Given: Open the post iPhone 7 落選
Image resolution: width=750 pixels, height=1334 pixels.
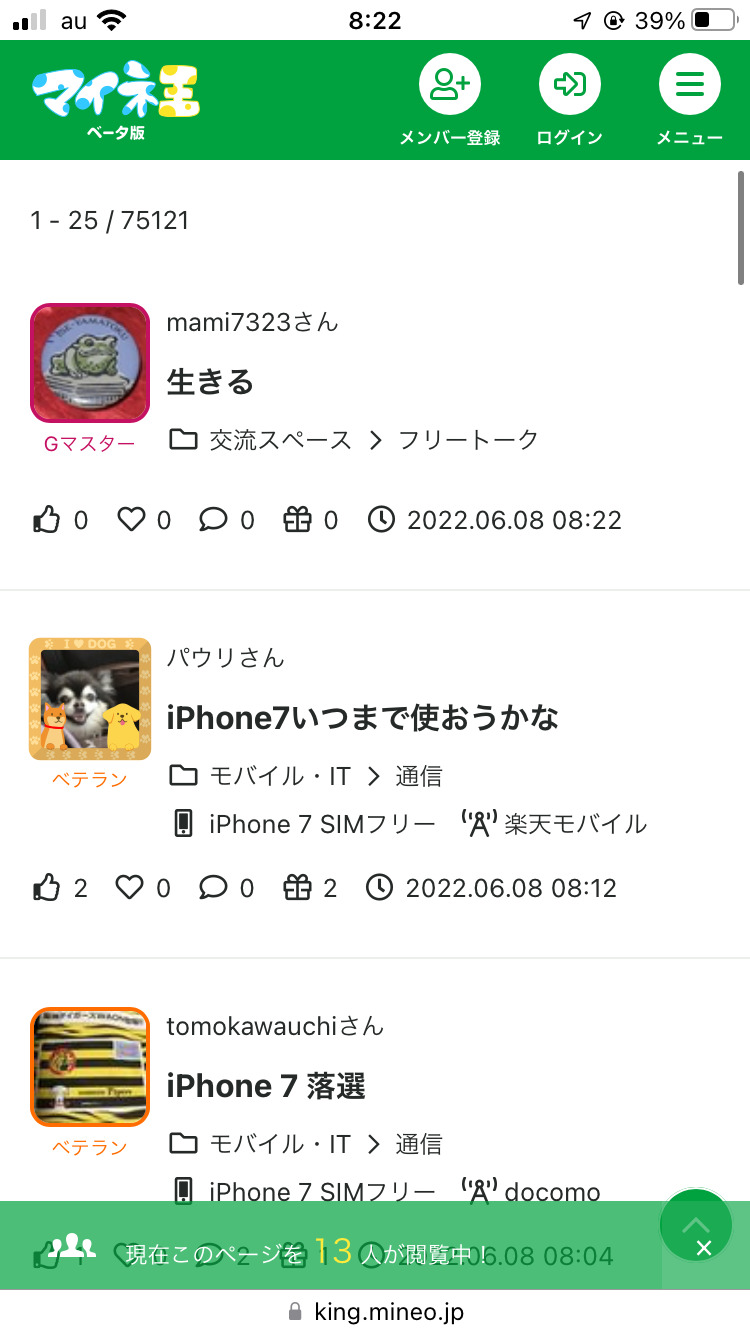Looking at the screenshot, I should 266,1085.
